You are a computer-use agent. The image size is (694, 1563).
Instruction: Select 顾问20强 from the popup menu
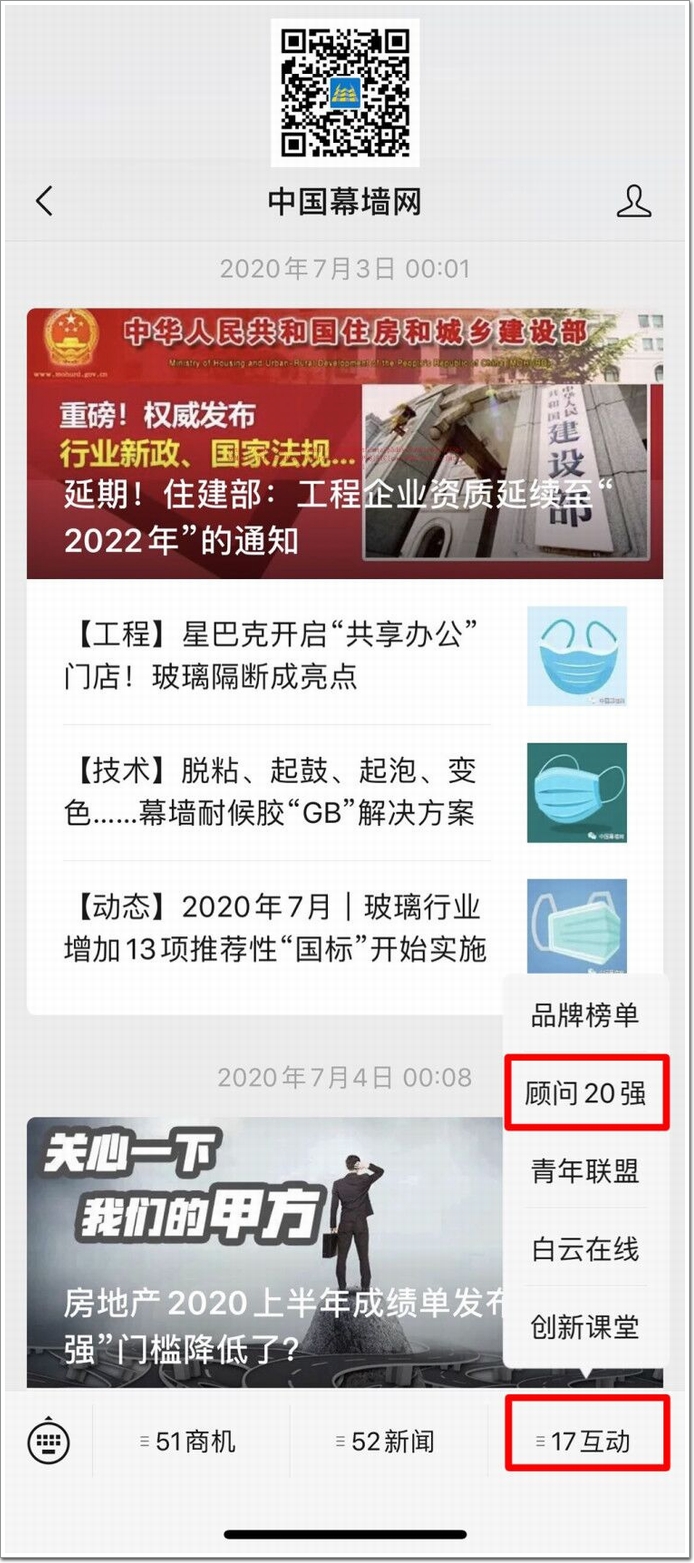click(585, 1093)
